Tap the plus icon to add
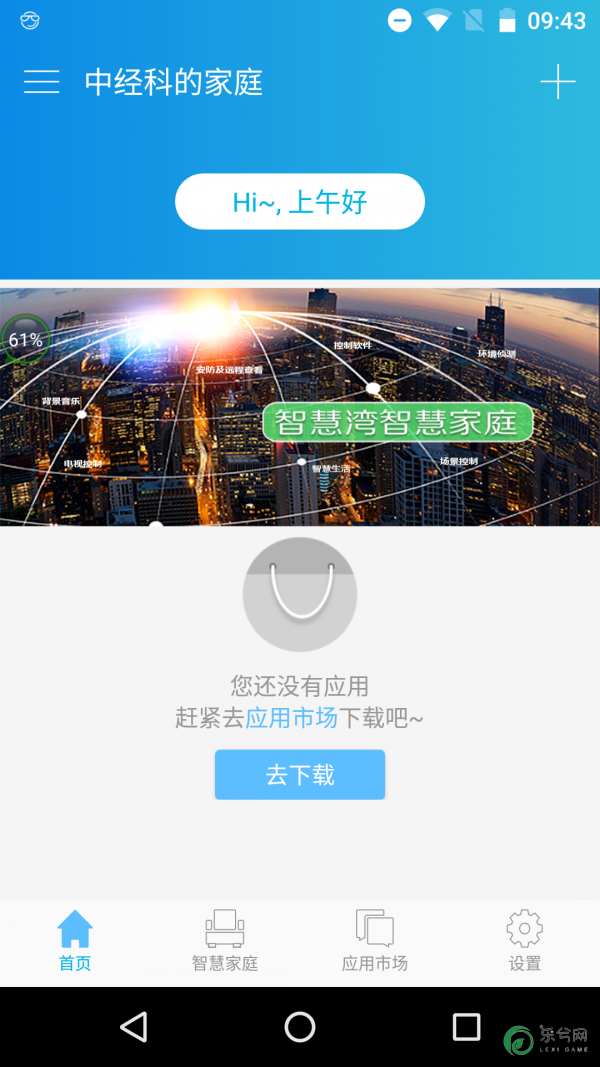 (x=557, y=82)
